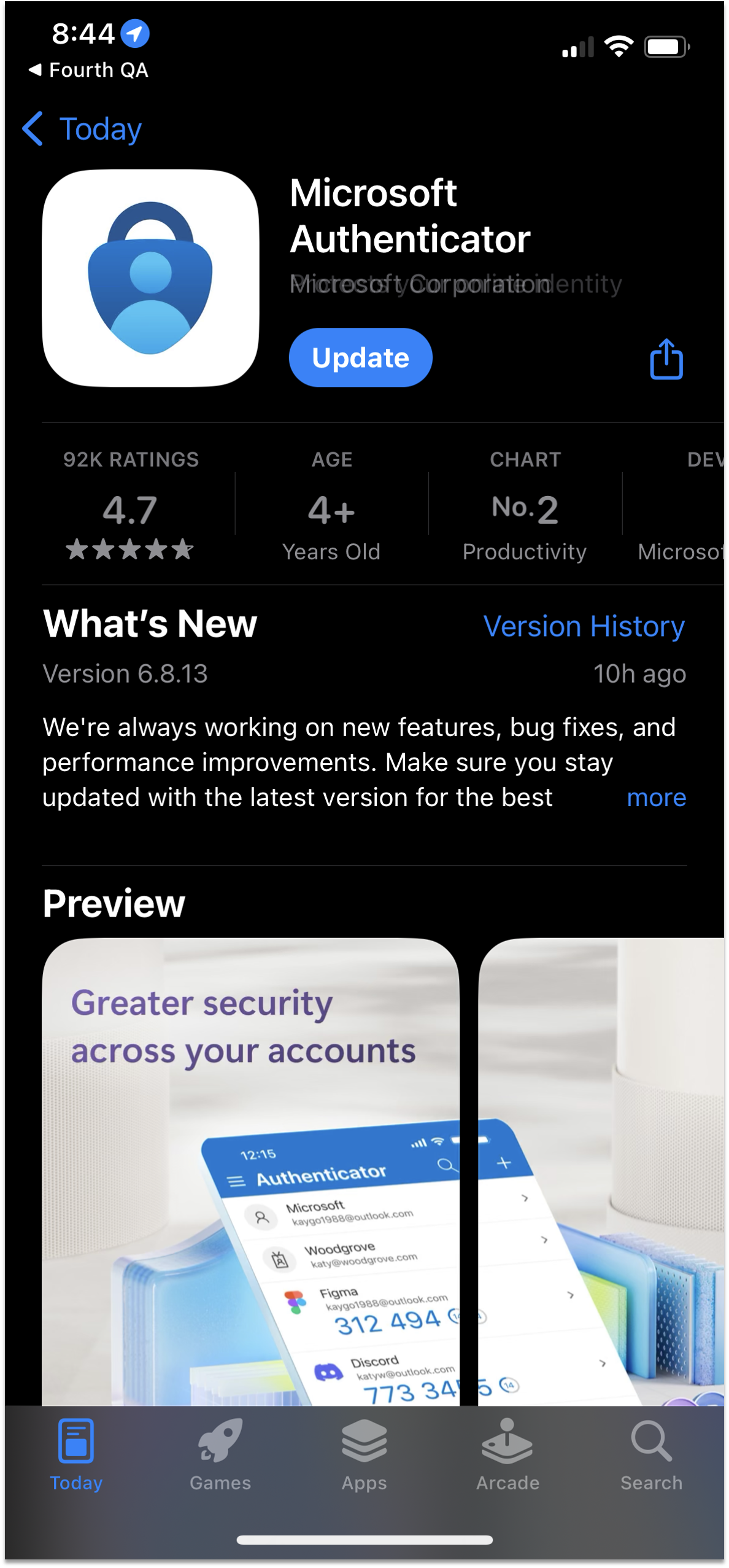Screen dimensions: 729x1568
Task: Go back to Today
Action: pos(82,129)
